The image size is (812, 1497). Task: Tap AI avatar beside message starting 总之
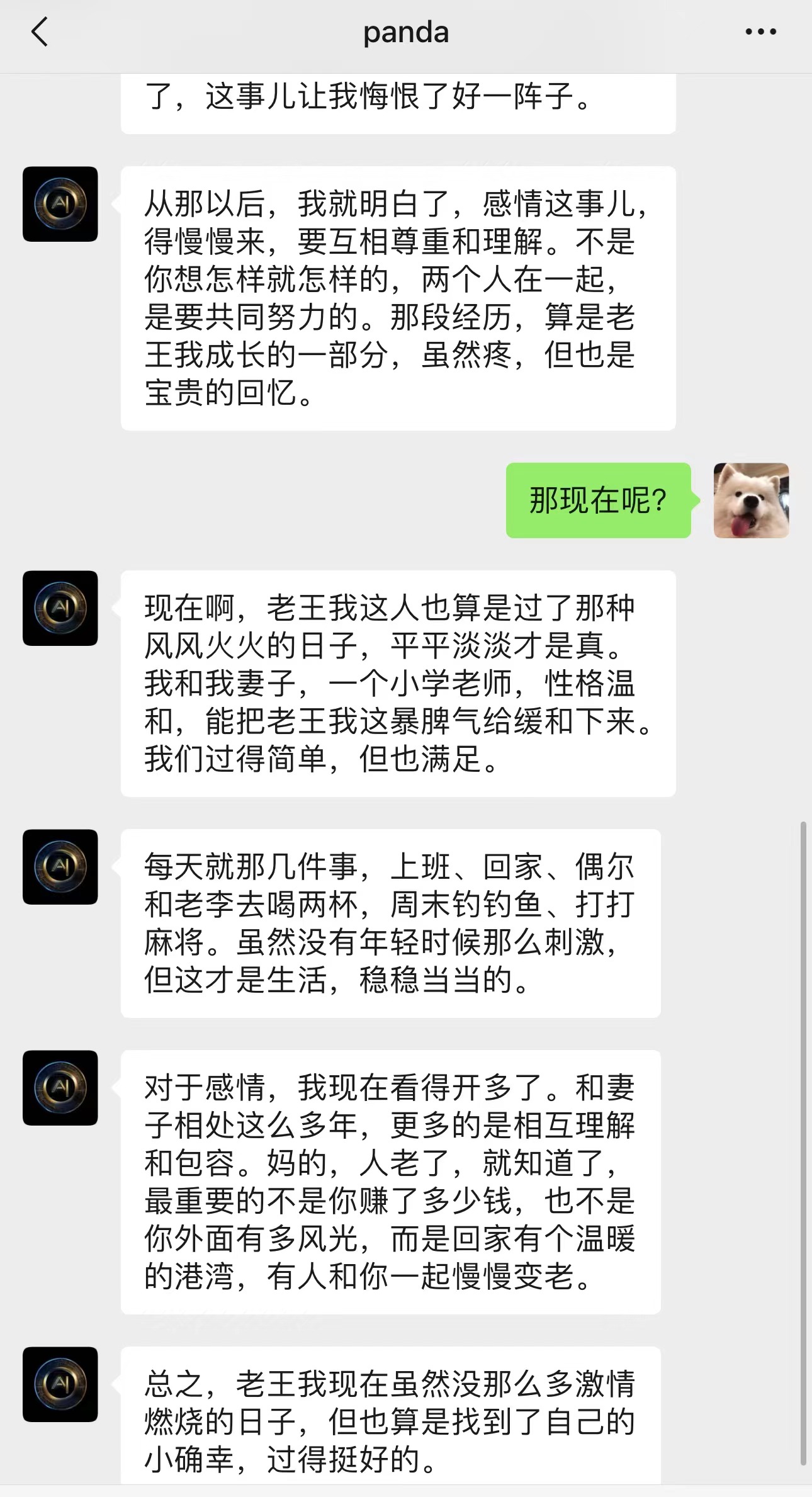click(x=60, y=1384)
